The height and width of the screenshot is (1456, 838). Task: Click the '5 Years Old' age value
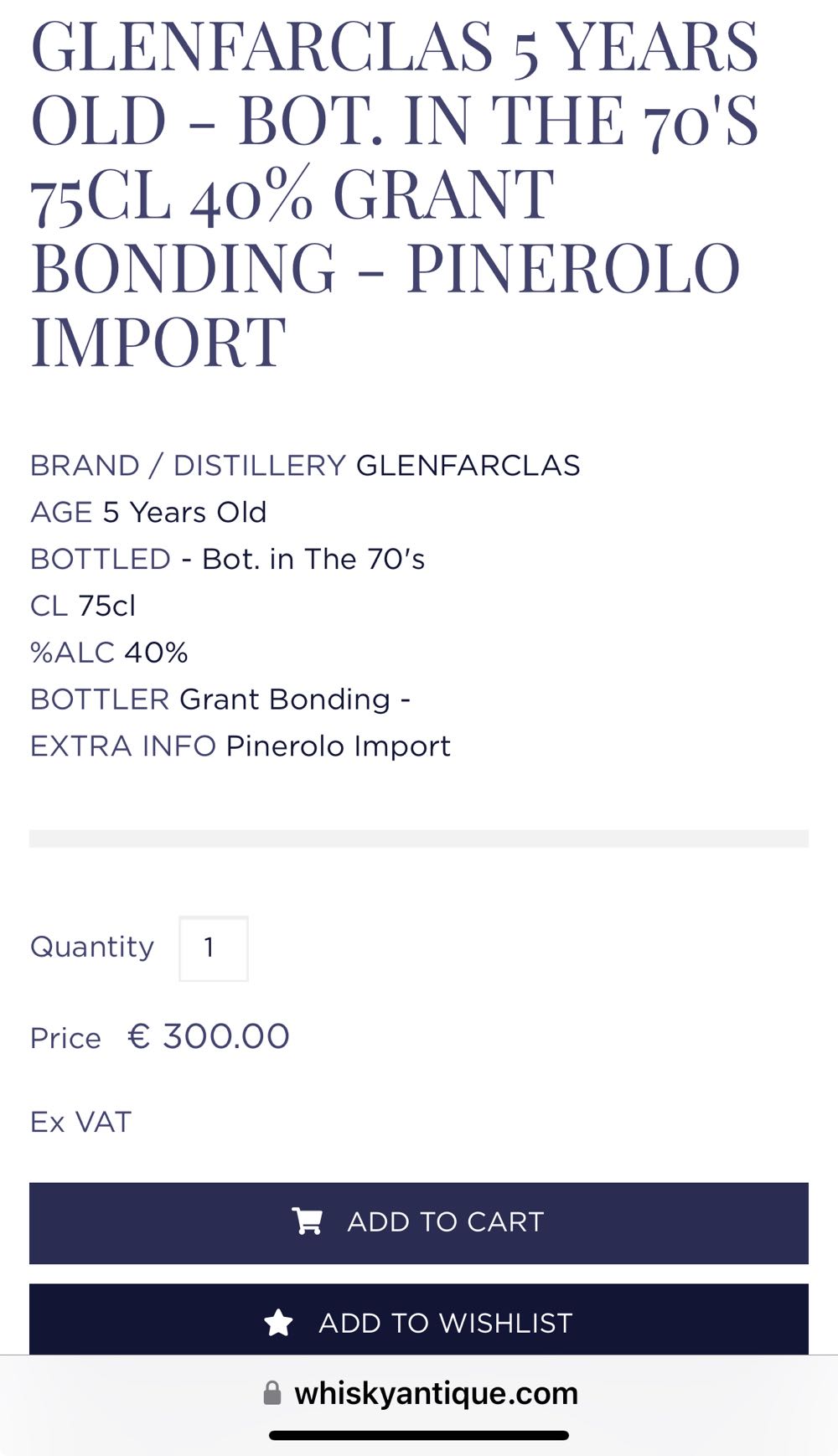[184, 513]
